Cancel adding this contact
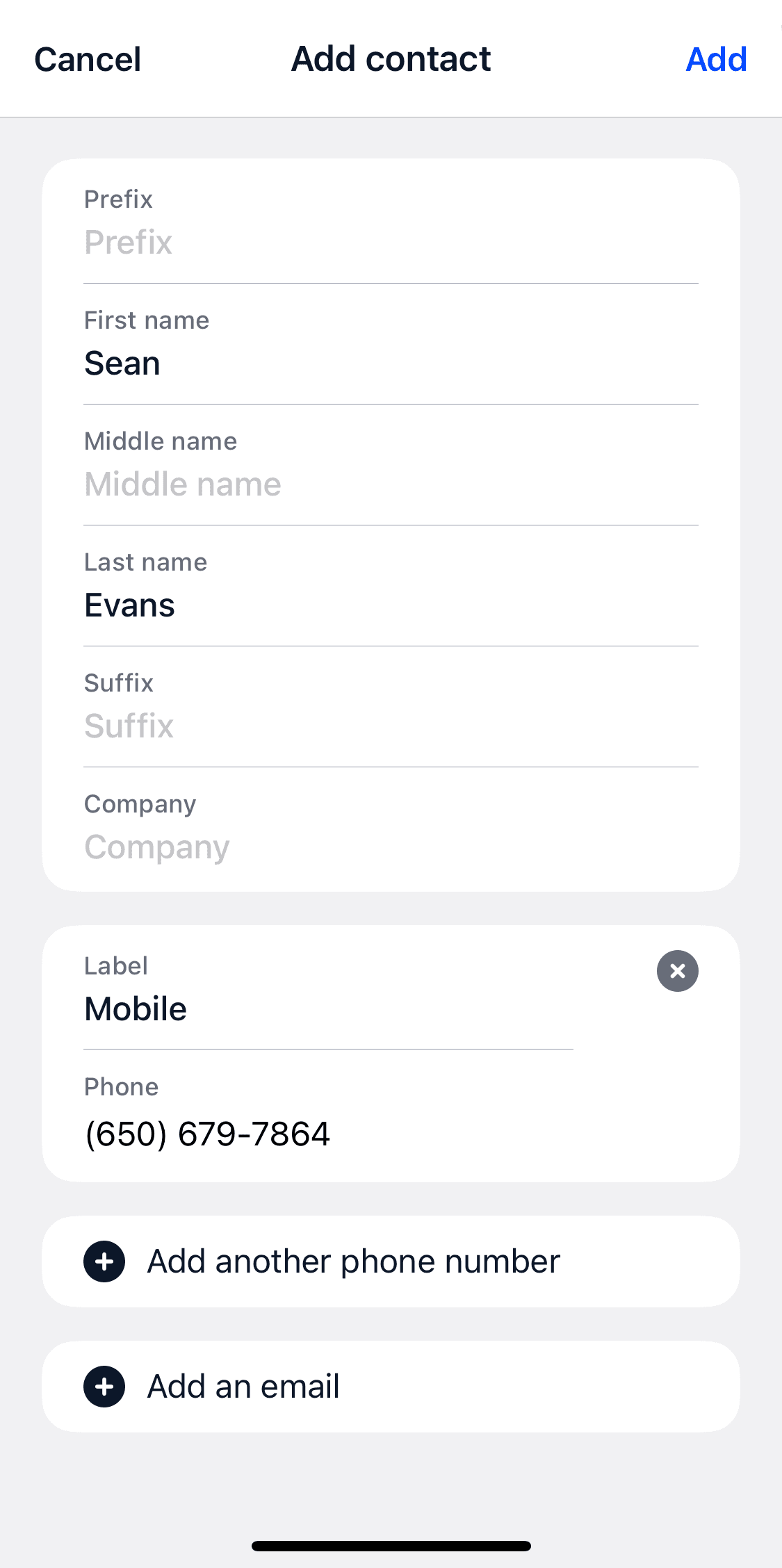 pos(87,58)
